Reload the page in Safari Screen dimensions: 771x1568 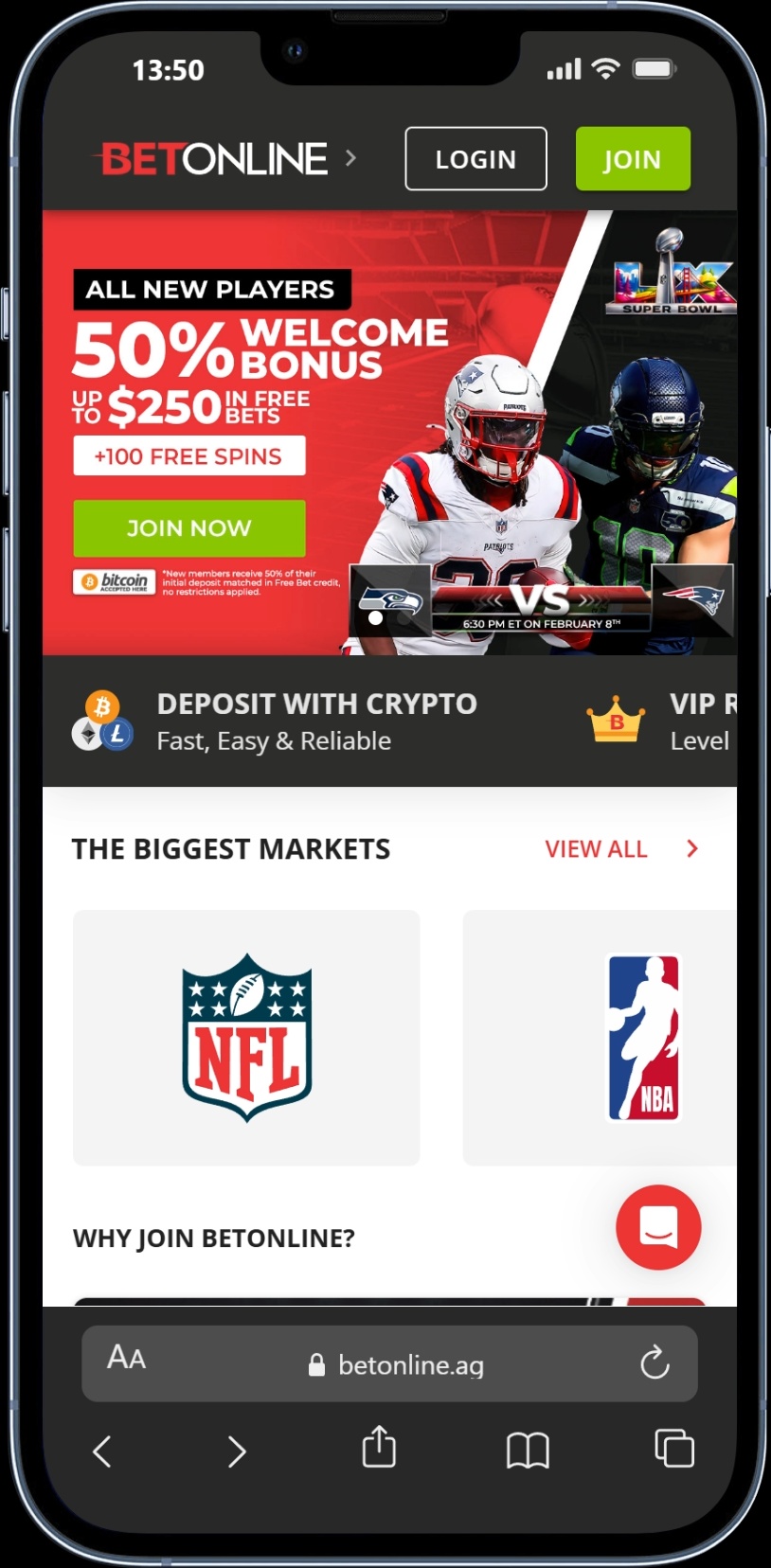coord(654,1363)
